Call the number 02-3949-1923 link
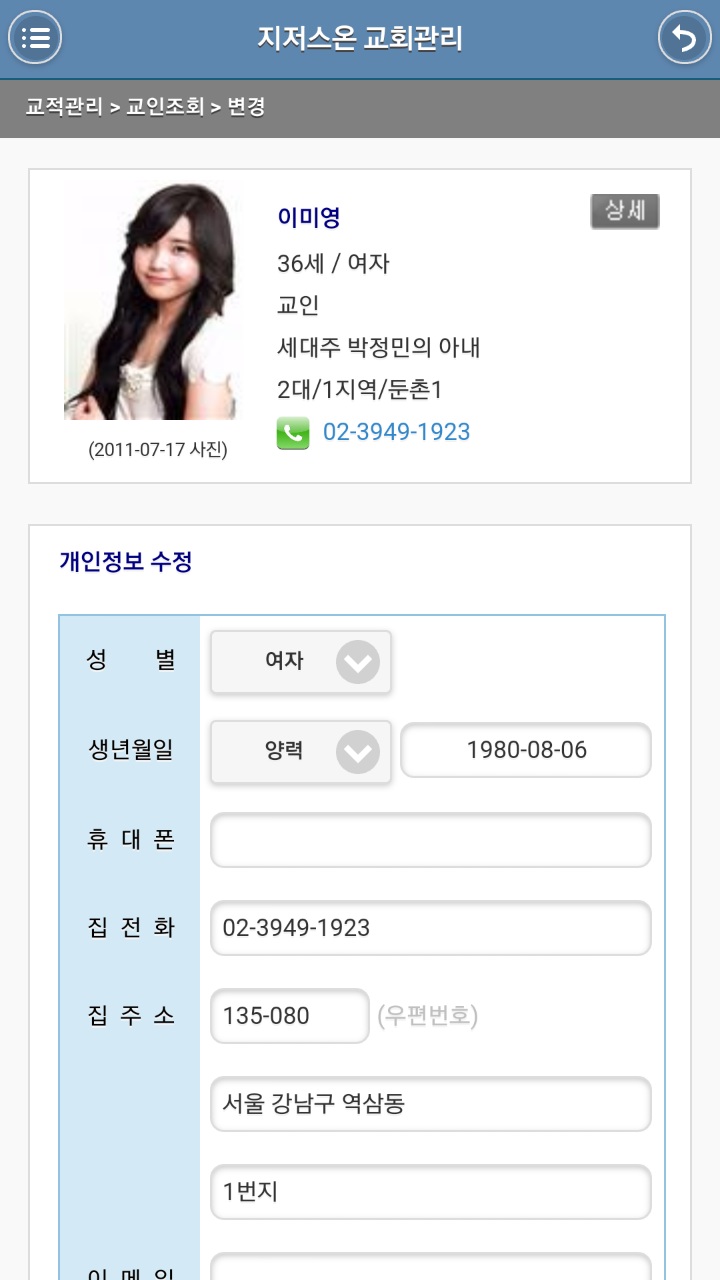This screenshot has width=720, height=1280. (x=396, y=432)
